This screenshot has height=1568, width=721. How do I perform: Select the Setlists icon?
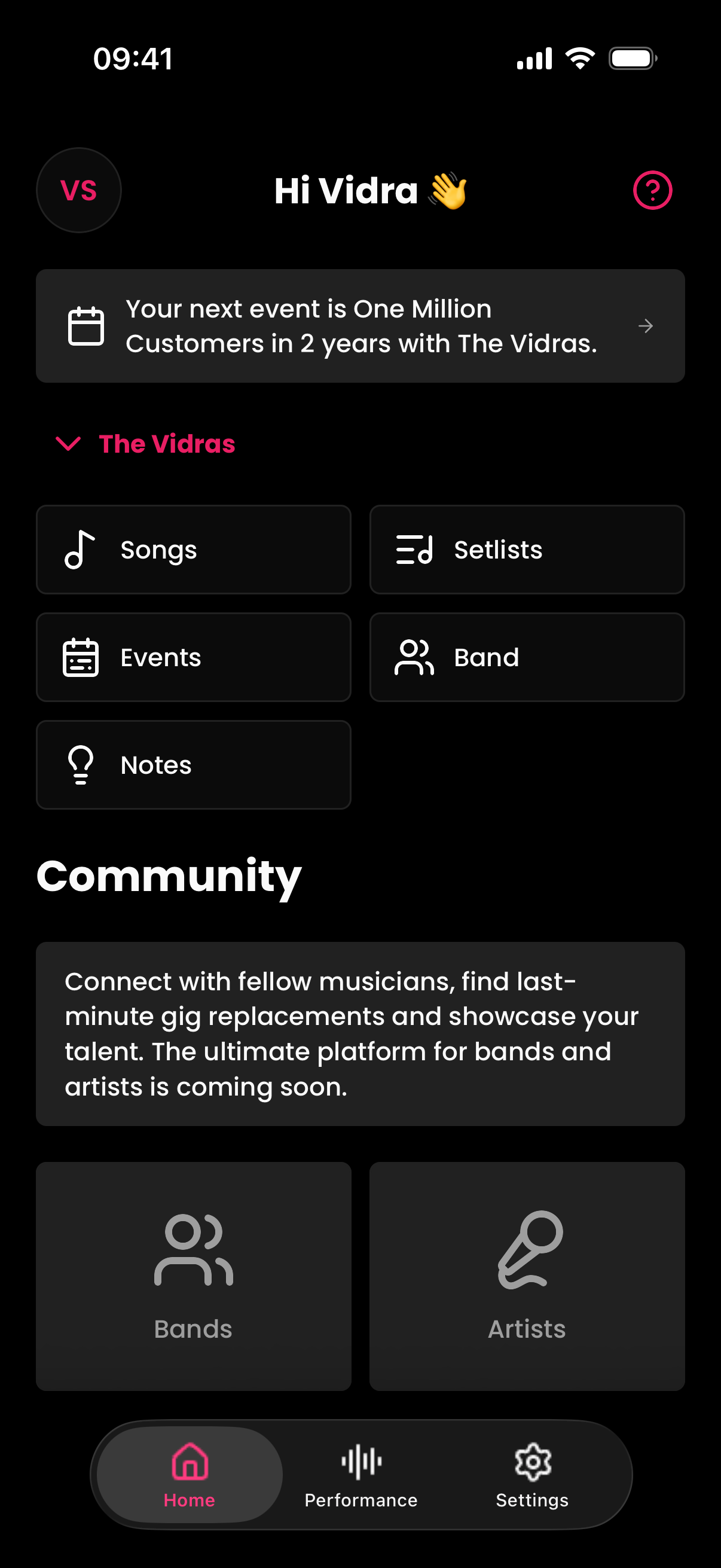click(x=414, y=549)
